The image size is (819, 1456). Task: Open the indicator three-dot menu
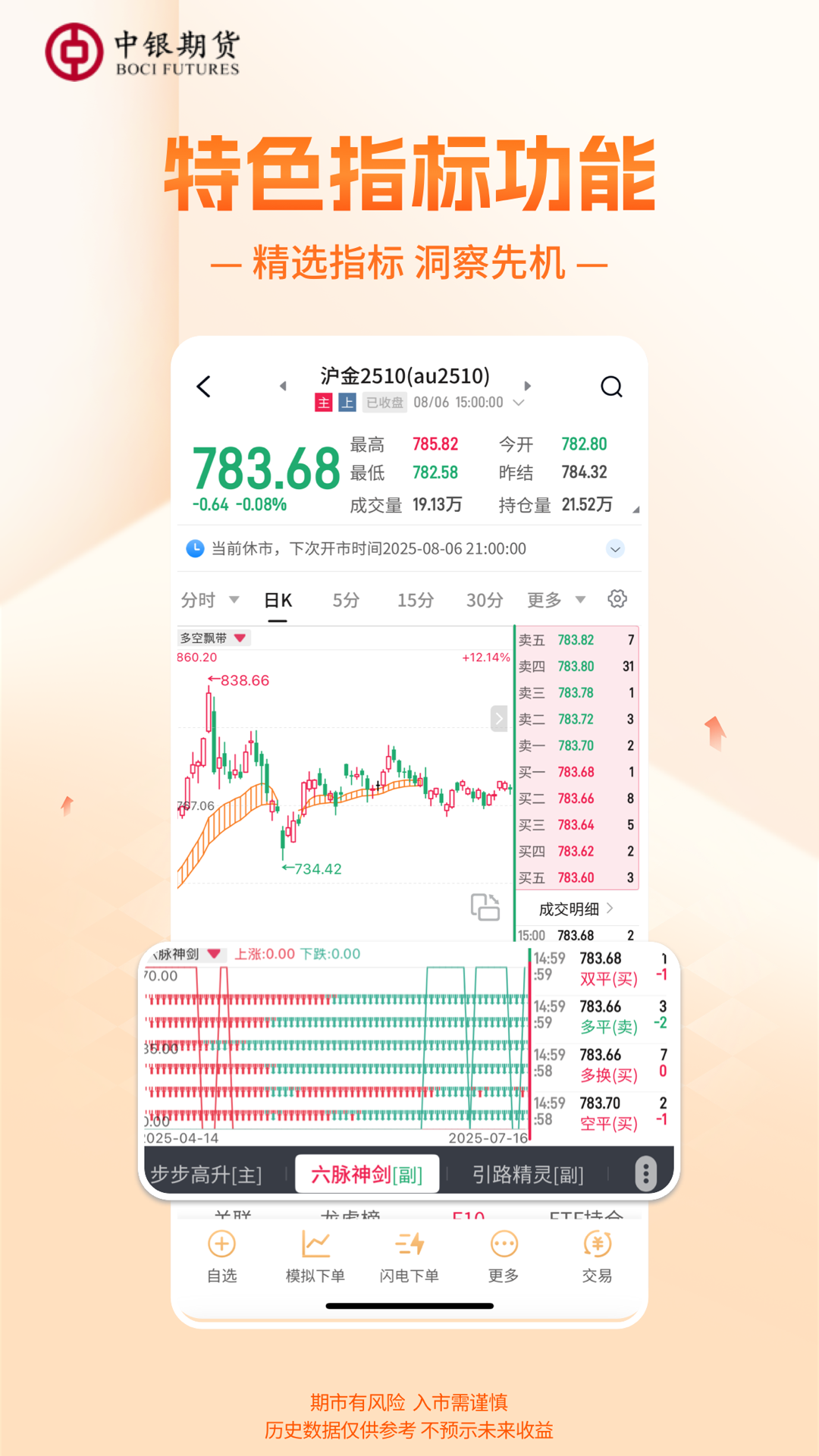(x=645, y=1174)
